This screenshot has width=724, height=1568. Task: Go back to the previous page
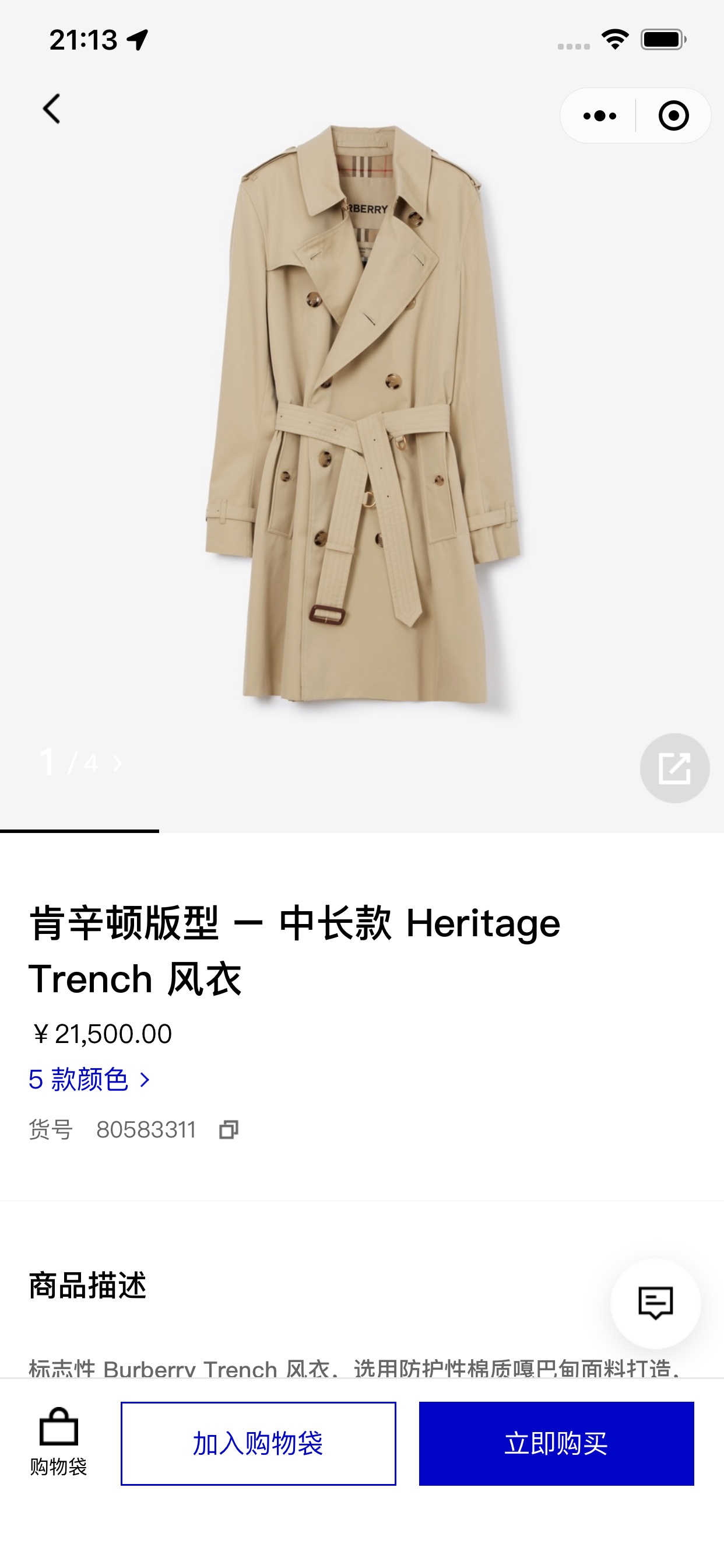tap(52, 109)
